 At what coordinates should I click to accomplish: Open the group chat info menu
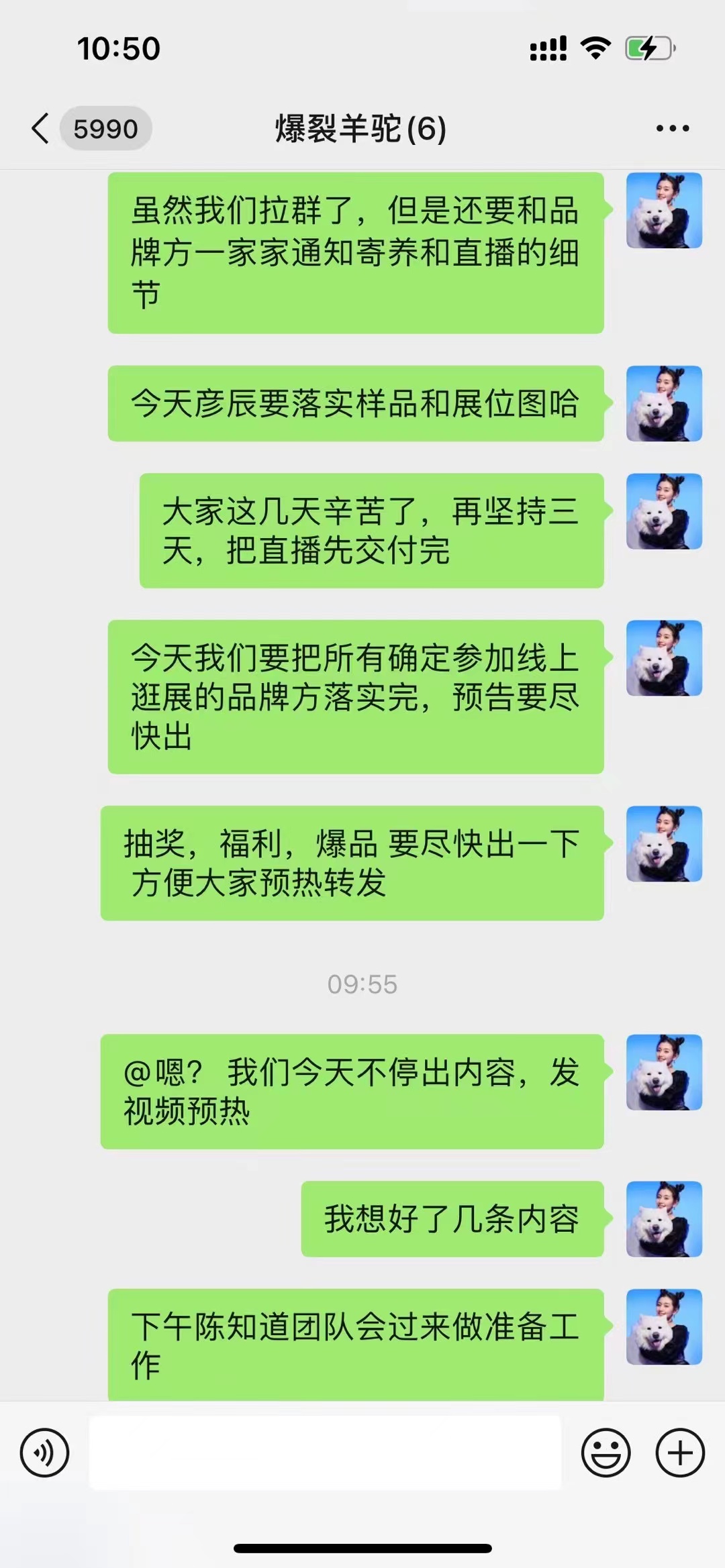pyautogui.click(x=672, y=128)
